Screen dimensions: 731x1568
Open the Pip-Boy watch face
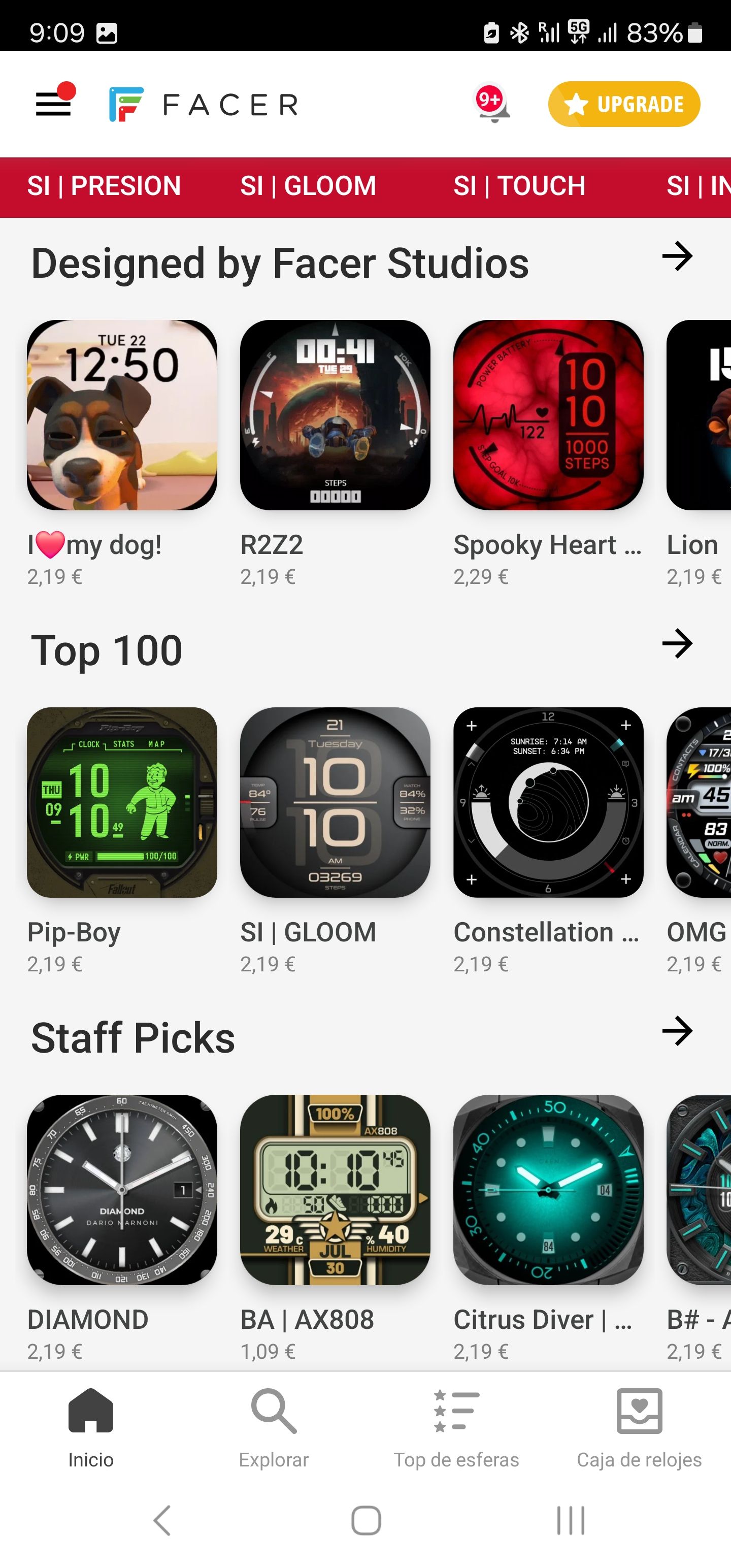click(122, 802)
